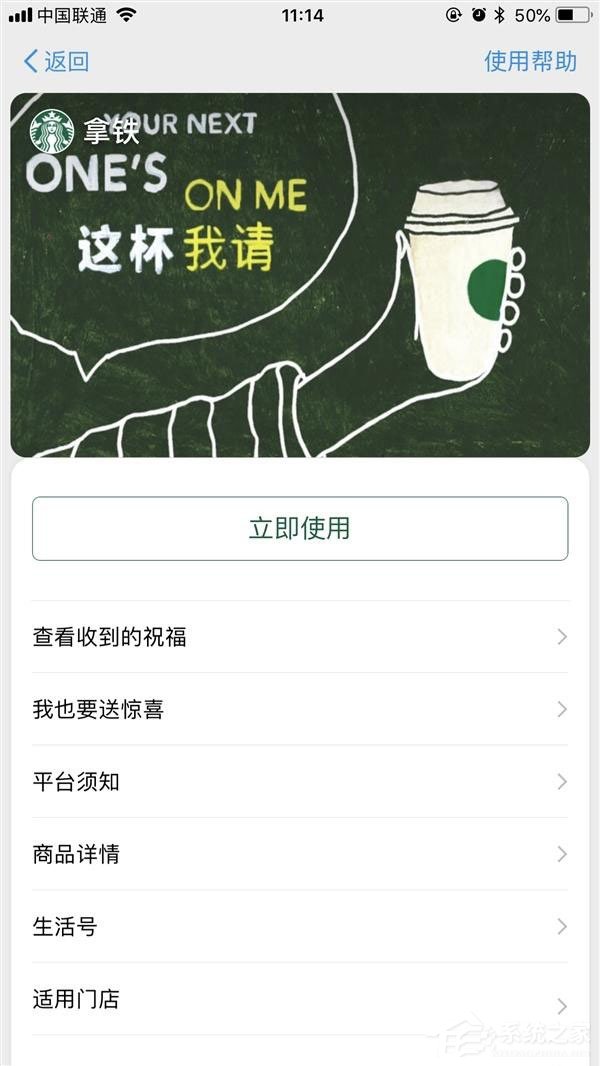The width and height of the screenshot is (600, 1066).
Task: View 平台须知 details
Action: 300,782
